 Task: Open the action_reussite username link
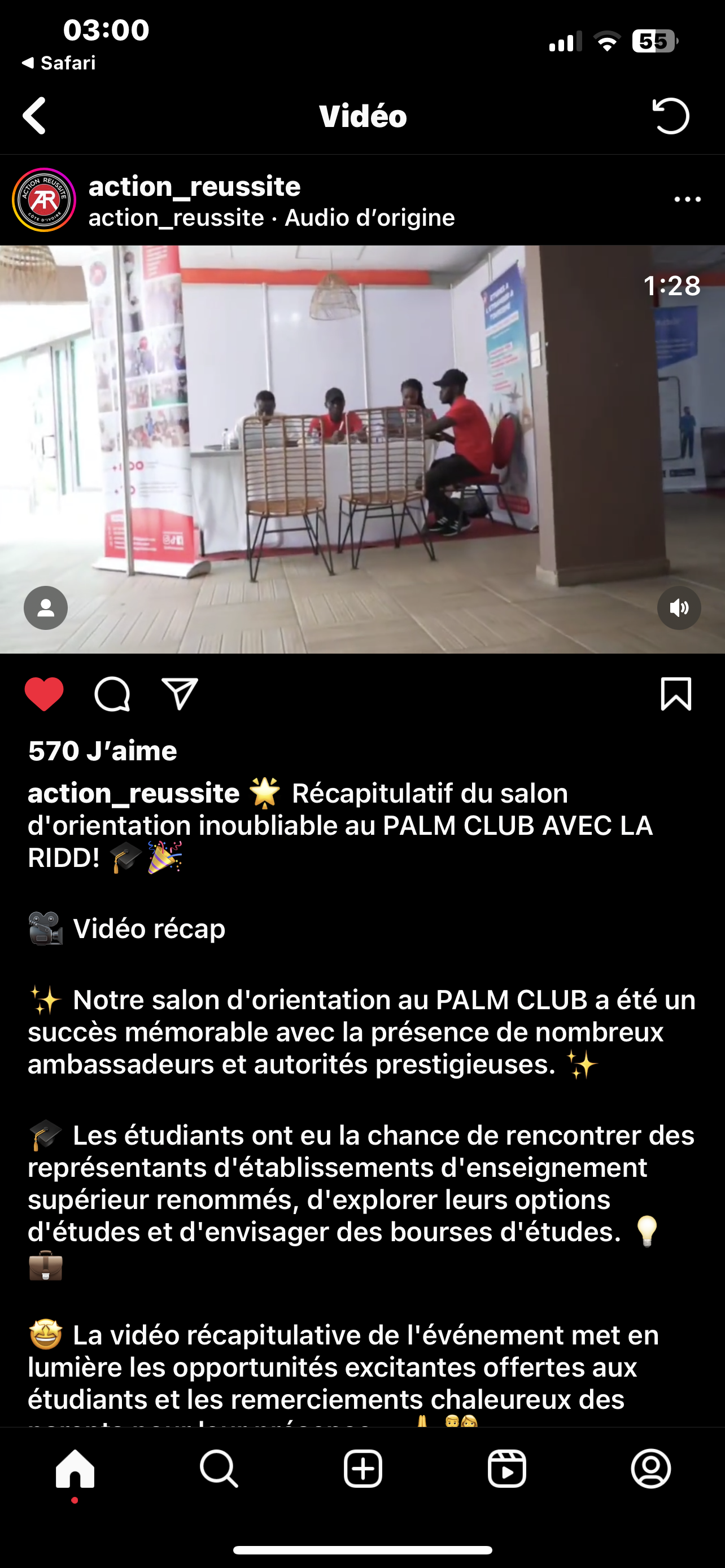(194, 186)
